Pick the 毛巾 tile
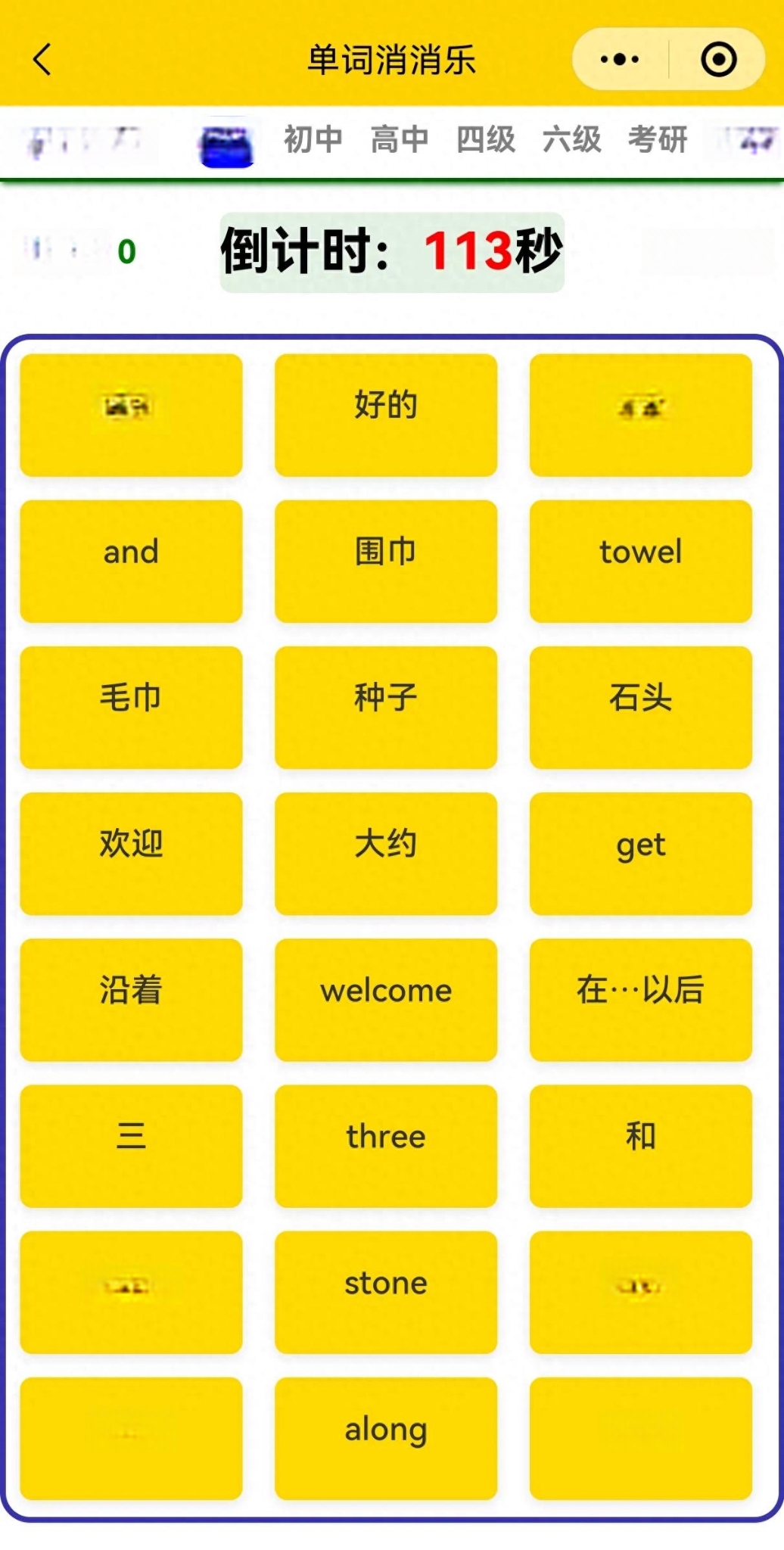This screenshot has height=1550, width=784. (x=131, y=707)
